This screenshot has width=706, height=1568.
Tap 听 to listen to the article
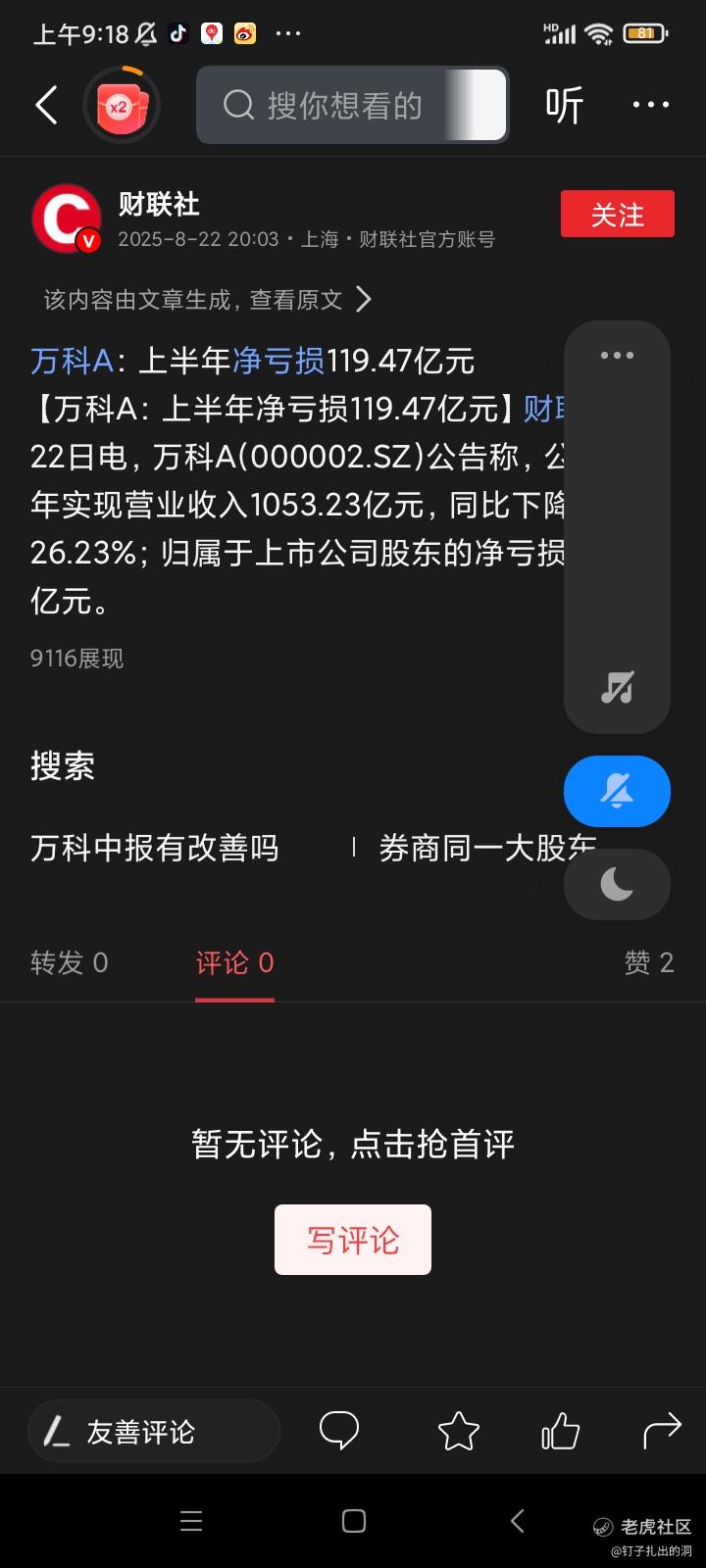(x=564, y=105)
